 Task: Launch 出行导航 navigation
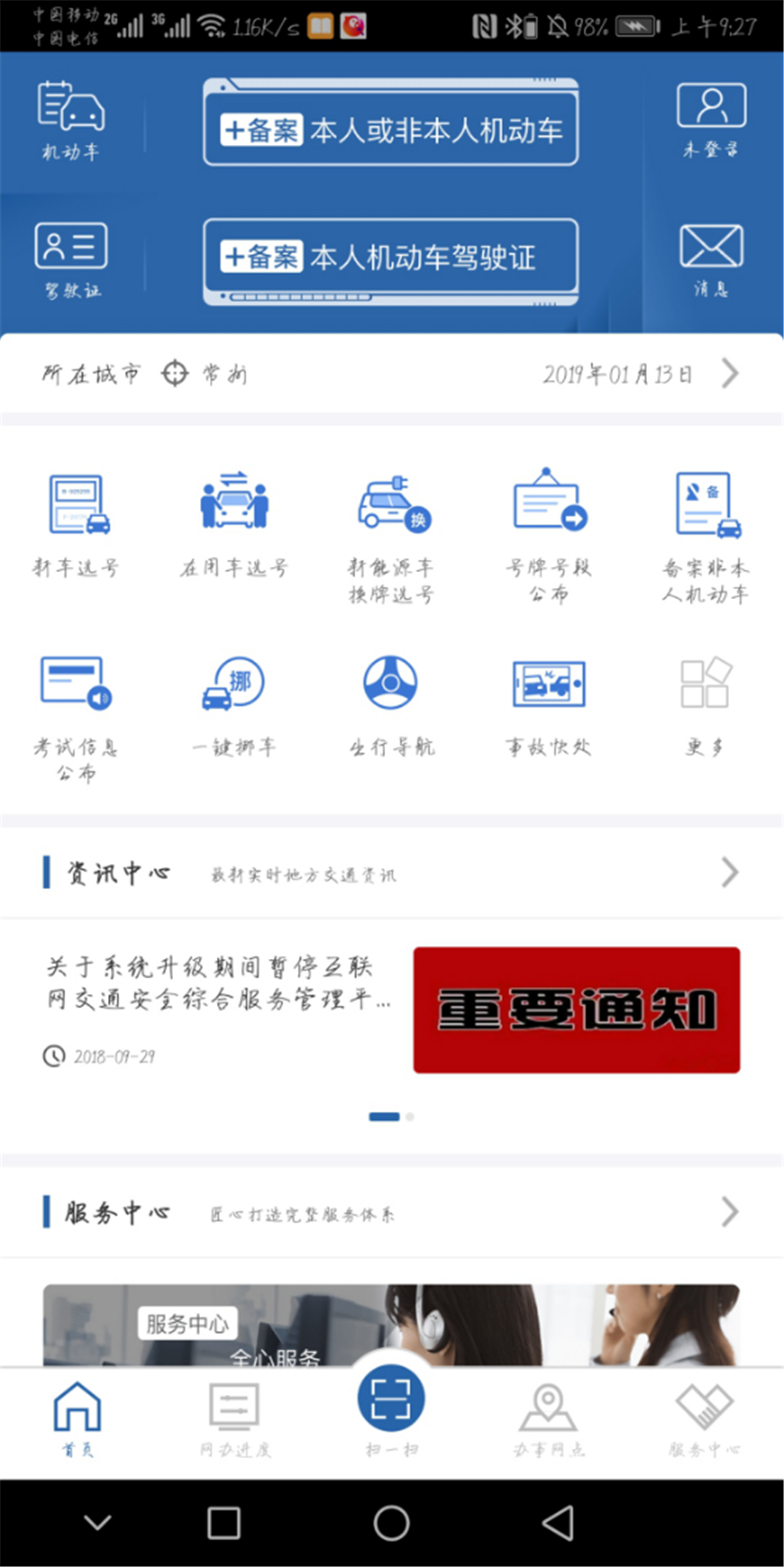(392, 705)
